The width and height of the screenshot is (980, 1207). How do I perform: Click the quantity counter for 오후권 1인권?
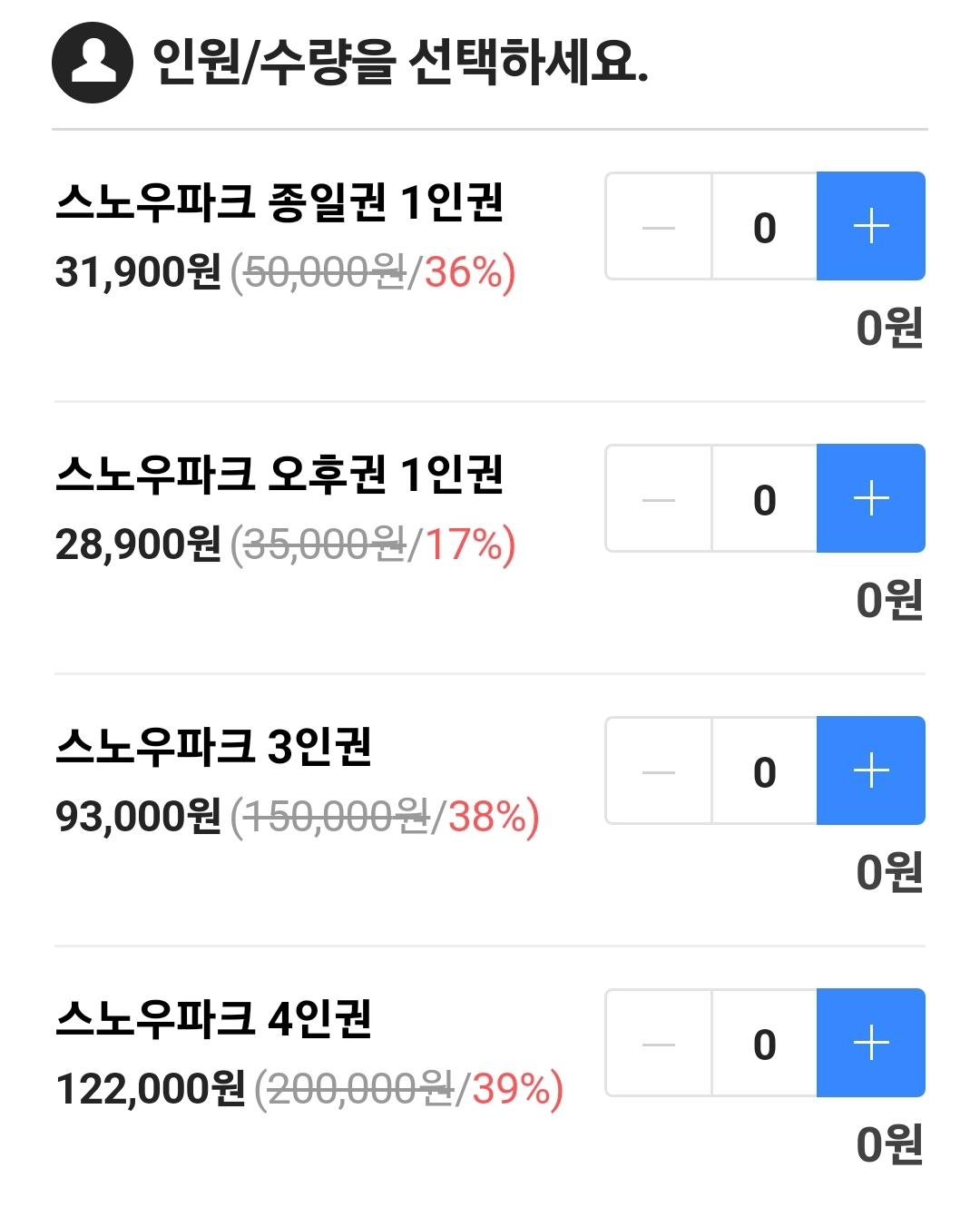tap(765, 499)
